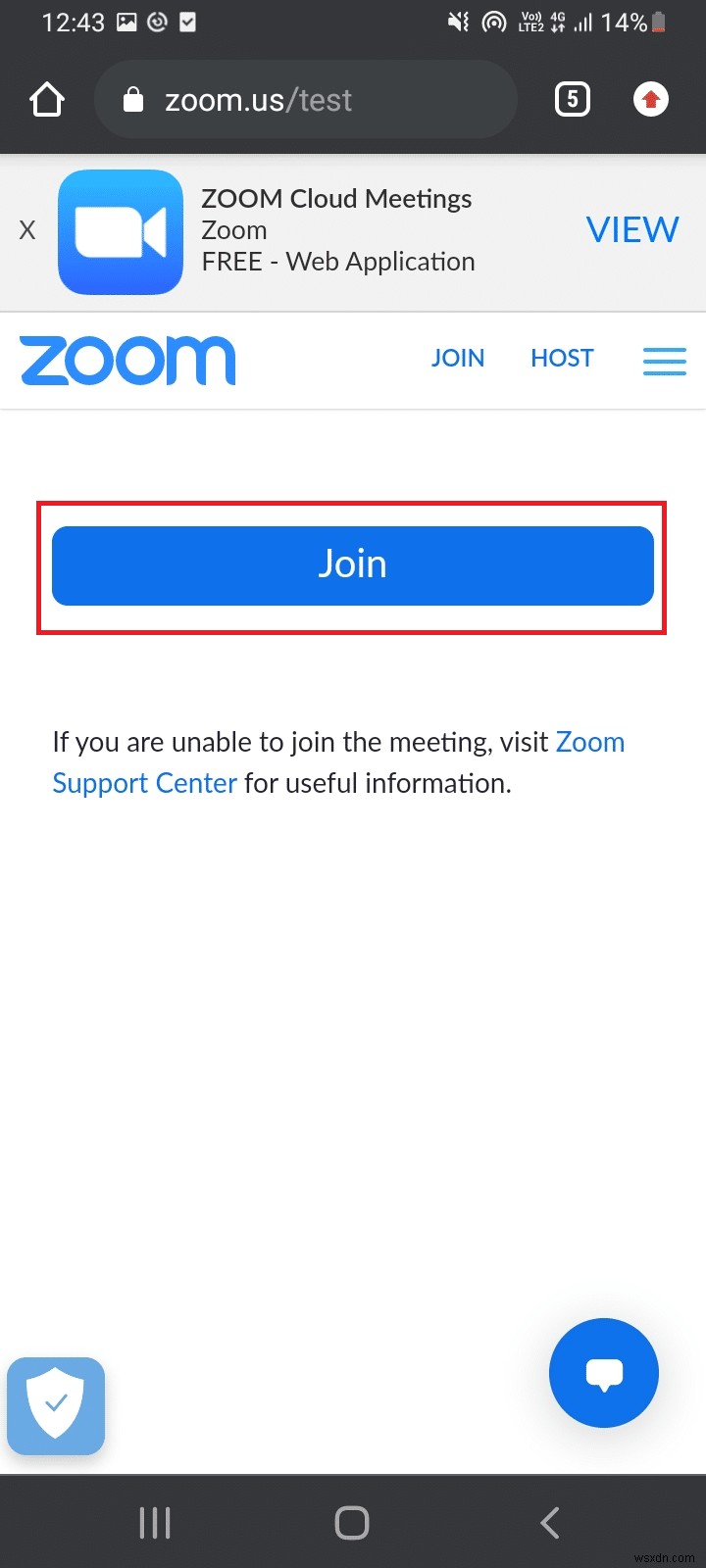Open the tab switcher showing 5 tabs
Screen dimensions: 706x1568
point(573,100)
